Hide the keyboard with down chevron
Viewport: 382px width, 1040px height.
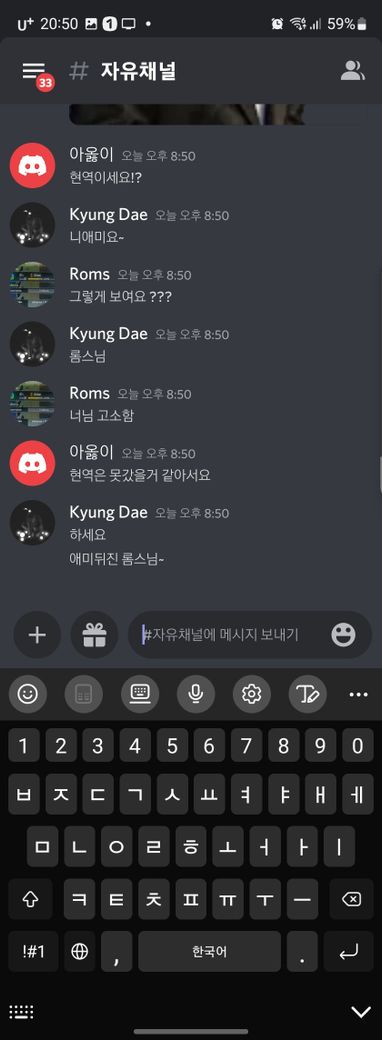pyautogui.click(x=361, y=1011)
